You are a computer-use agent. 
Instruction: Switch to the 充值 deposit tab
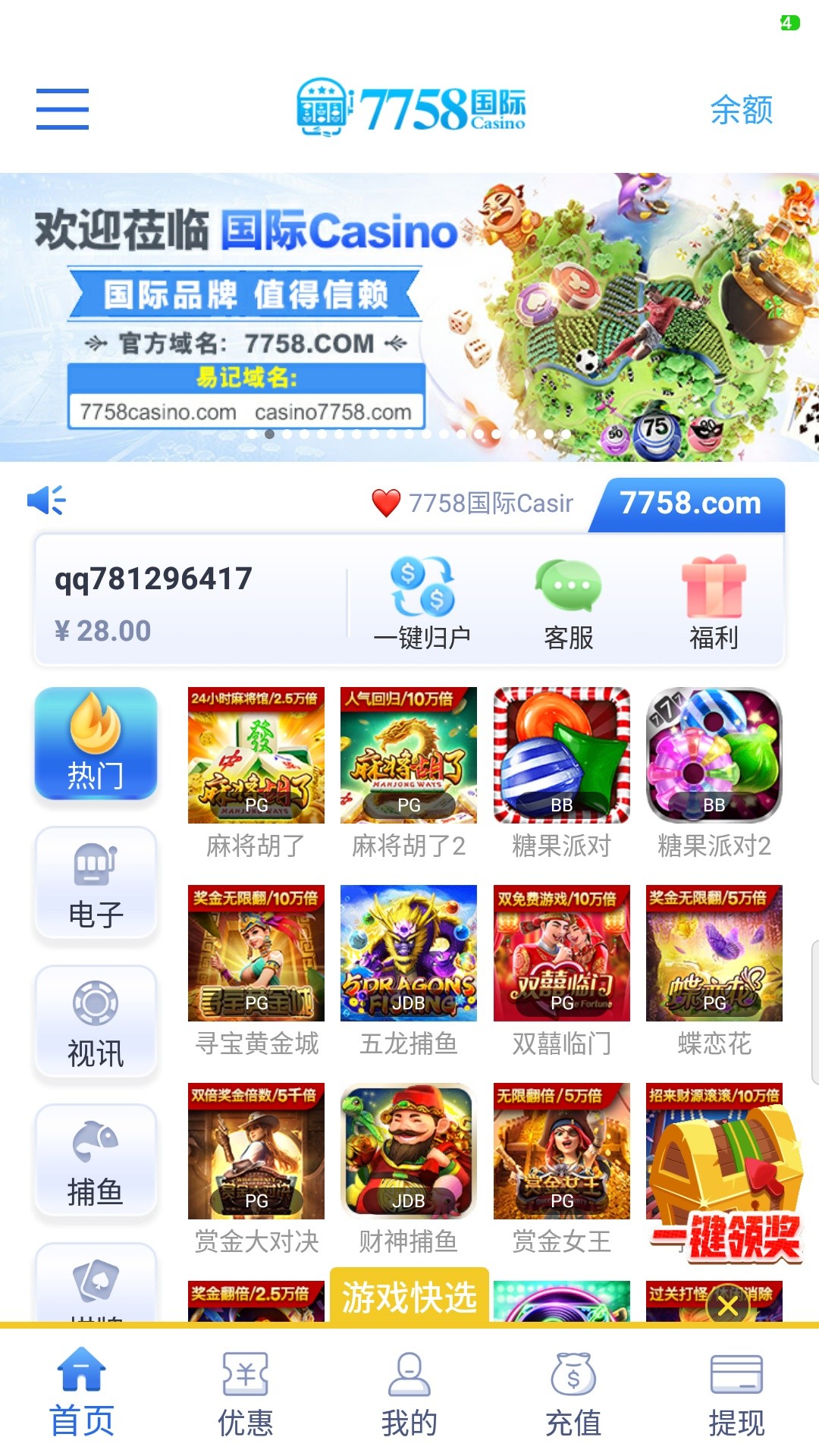click(x=573, y=1394)
